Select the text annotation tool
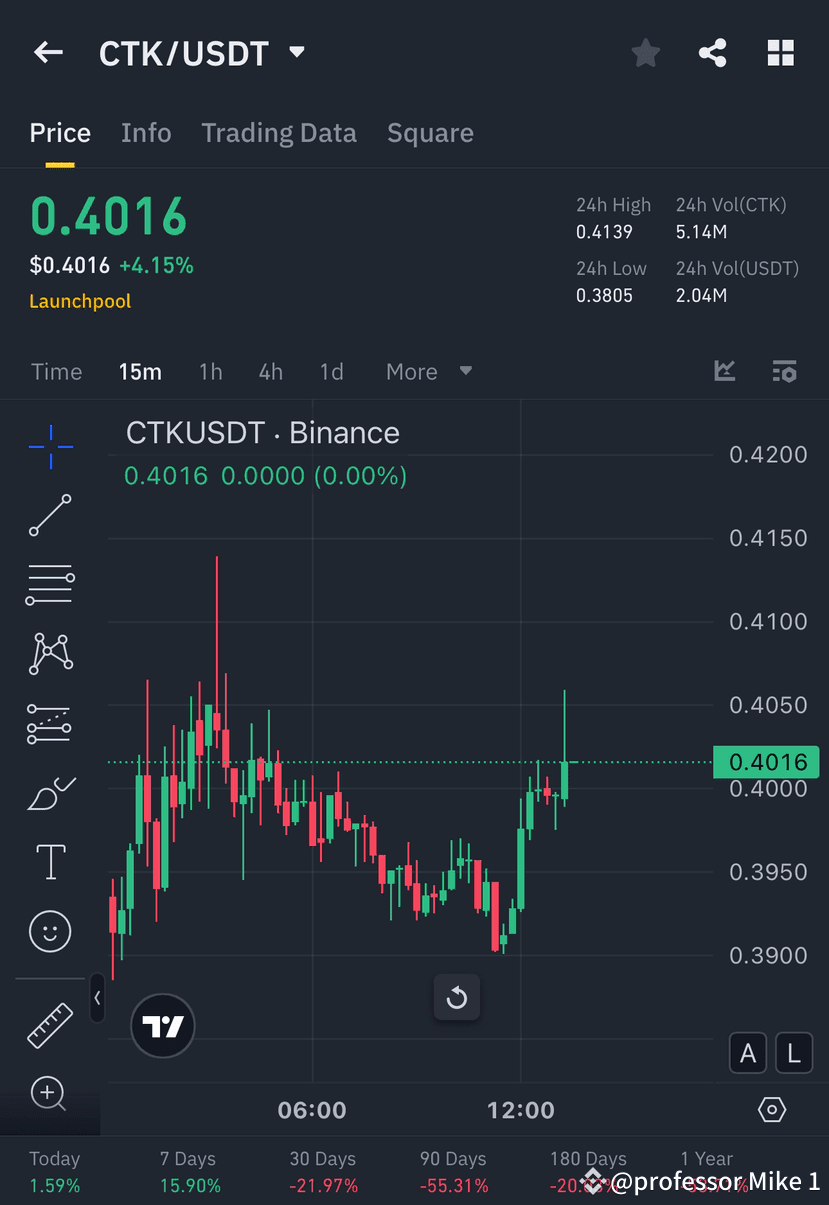The image size is (829, 1205). 49,861
